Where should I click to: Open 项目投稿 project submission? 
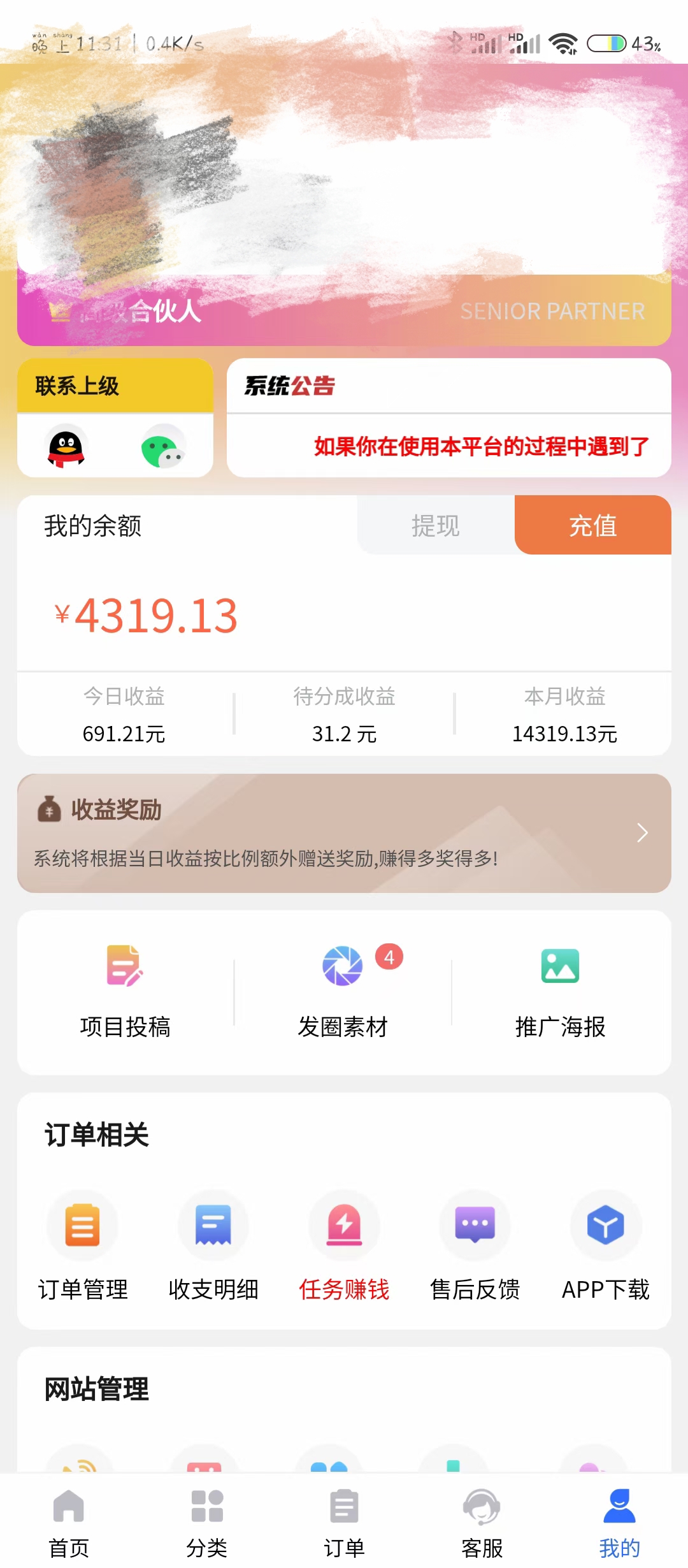click(x=125, y=992)
